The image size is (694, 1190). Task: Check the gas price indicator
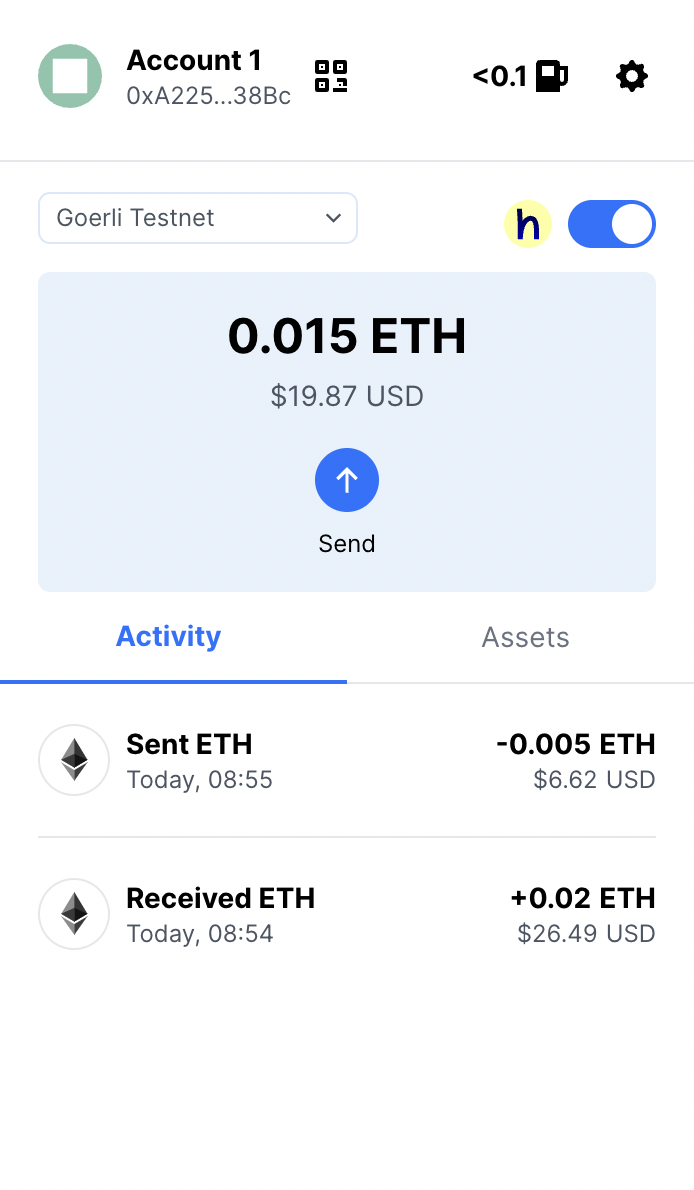520,76
